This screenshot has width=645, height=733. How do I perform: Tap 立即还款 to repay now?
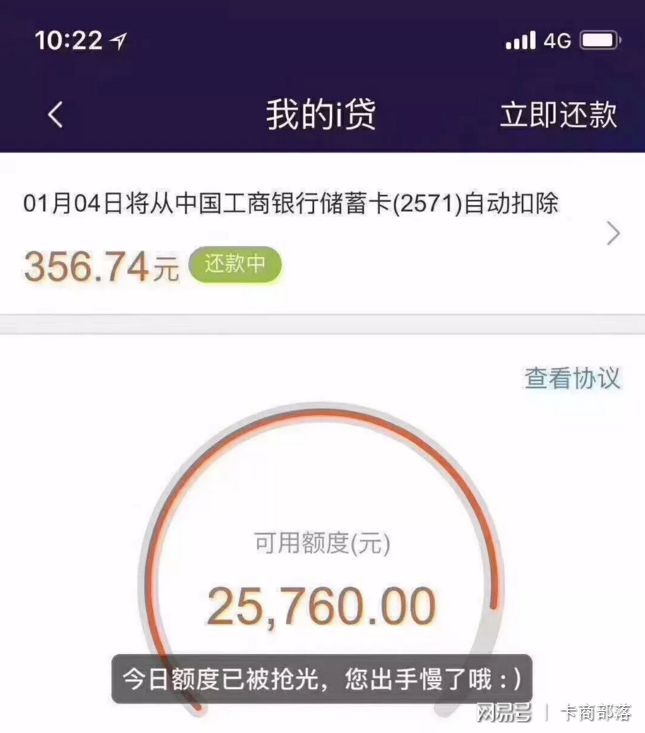558,115
